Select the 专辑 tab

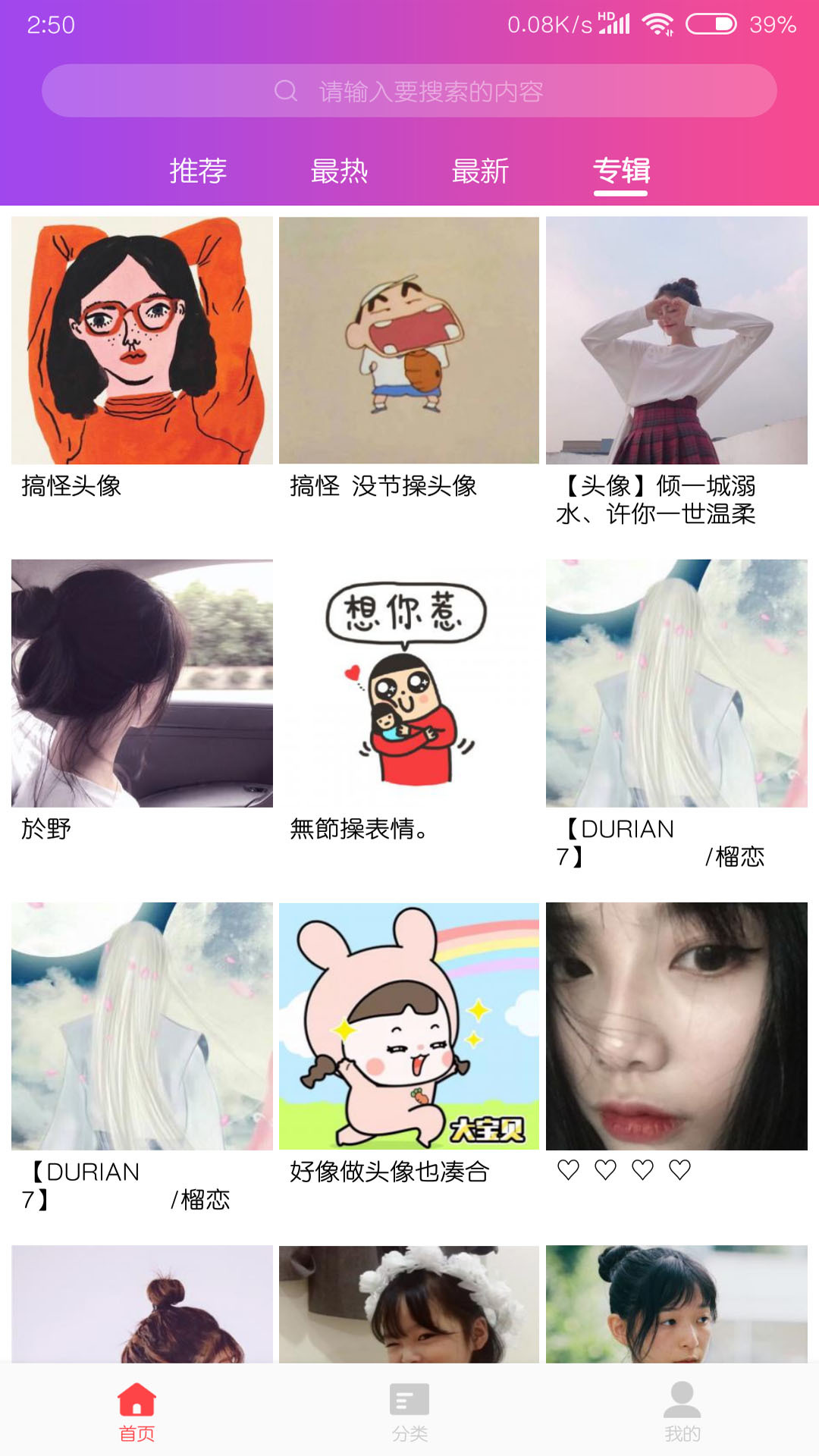point(621,171)
